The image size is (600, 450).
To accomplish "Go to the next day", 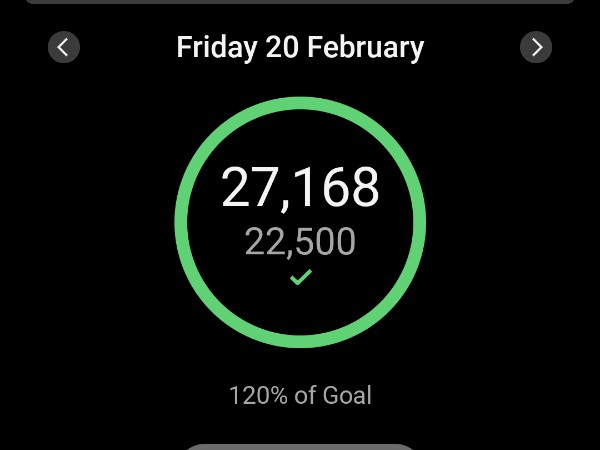I will [536, 47].
